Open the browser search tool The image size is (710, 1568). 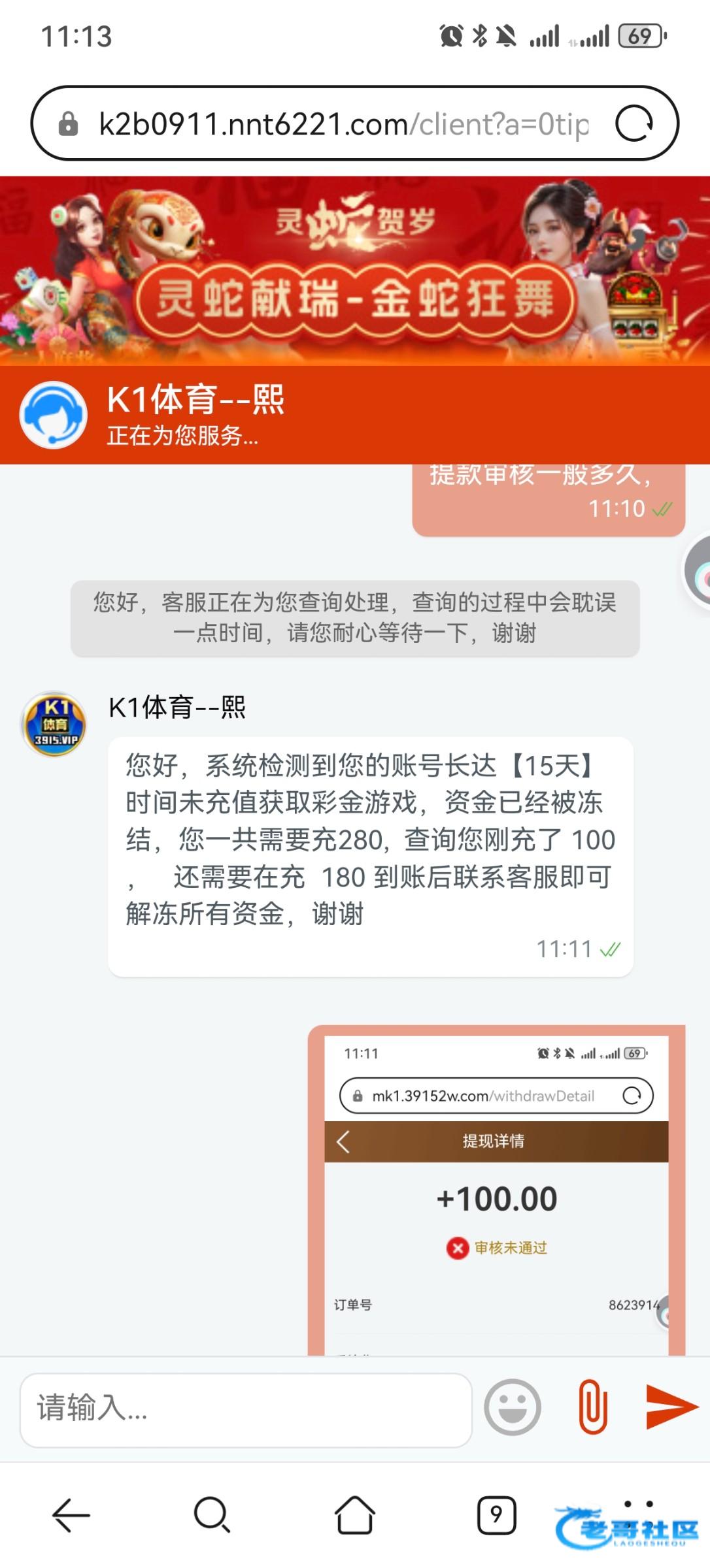coord(212,1514)
